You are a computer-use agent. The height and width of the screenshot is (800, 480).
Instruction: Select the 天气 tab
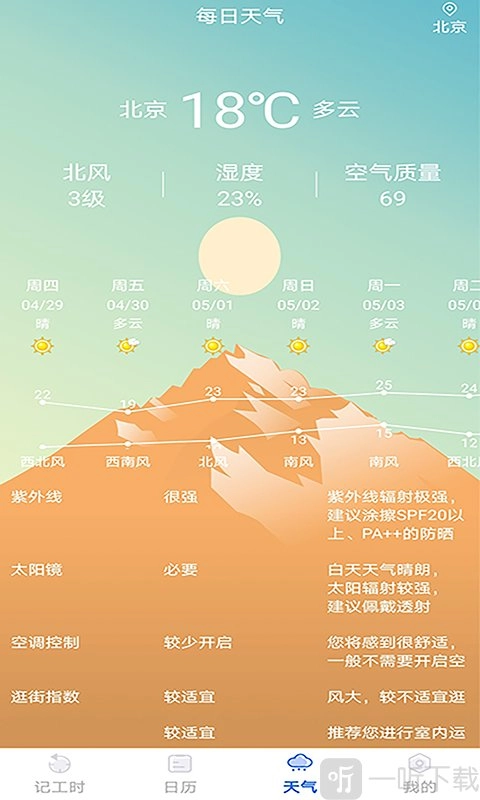(x=300, y=774)
